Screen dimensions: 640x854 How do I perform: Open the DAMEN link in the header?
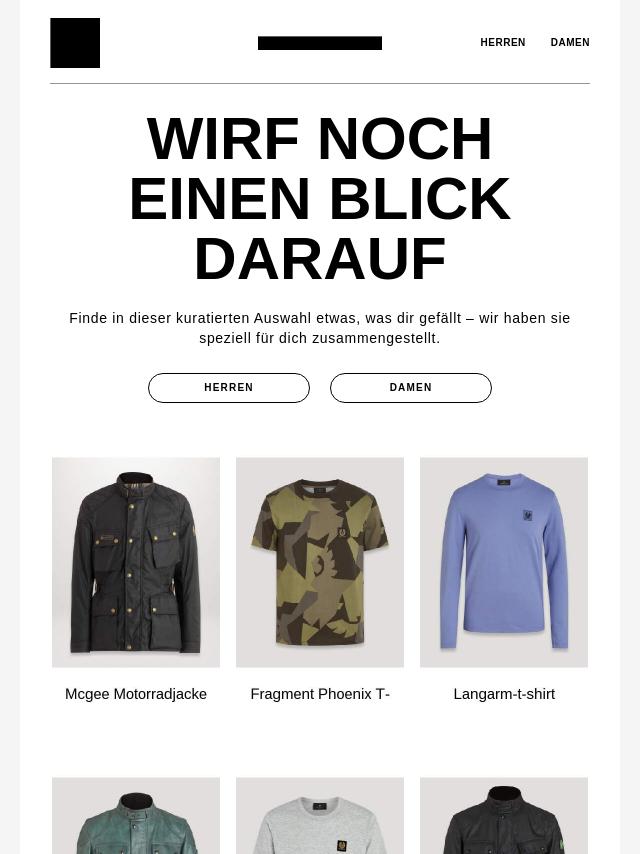[x=570, y=43]
